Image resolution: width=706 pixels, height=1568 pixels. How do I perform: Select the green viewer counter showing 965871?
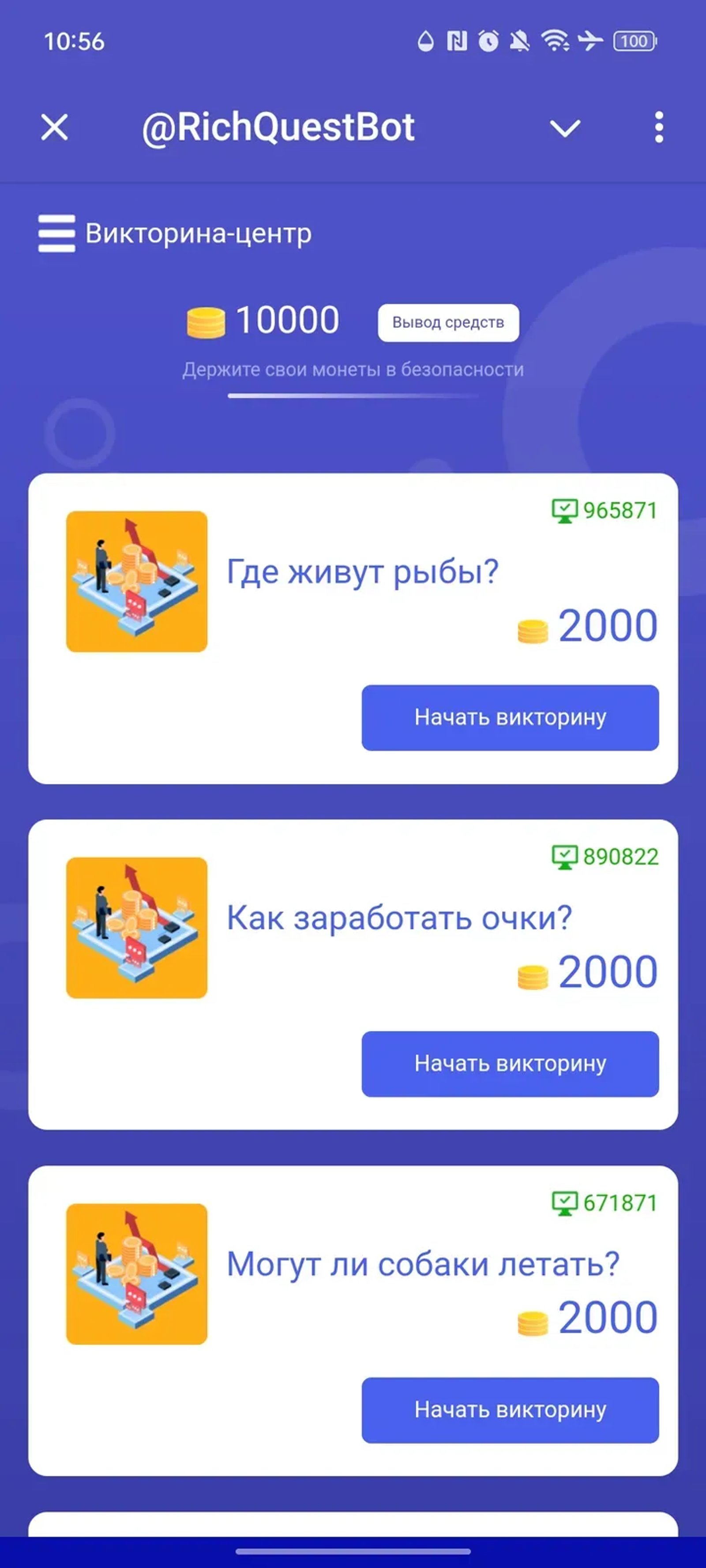click(x=603, y=511)
